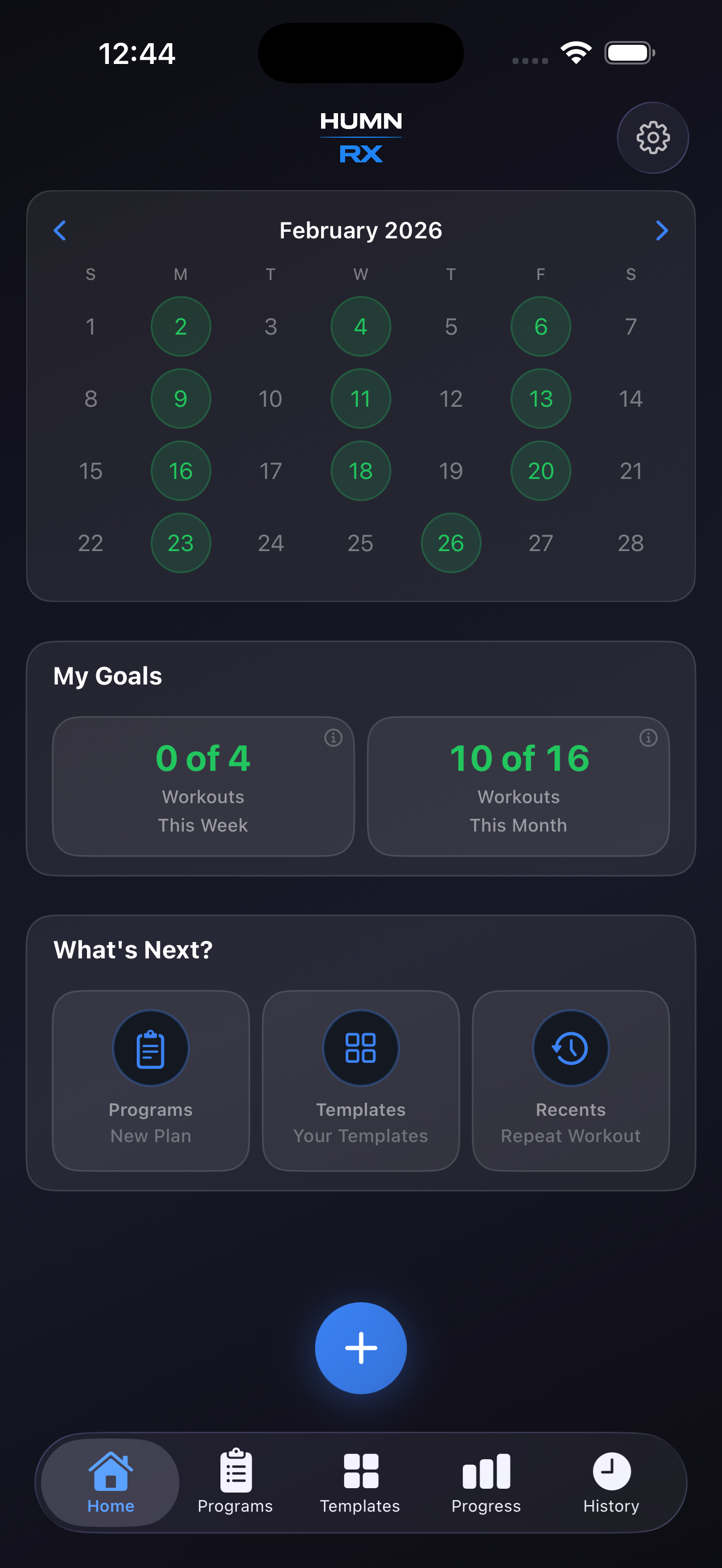This screenshot has width=722, height=1568.
Task: Tap day 20 in the calendar
Action: pos(540,471)
